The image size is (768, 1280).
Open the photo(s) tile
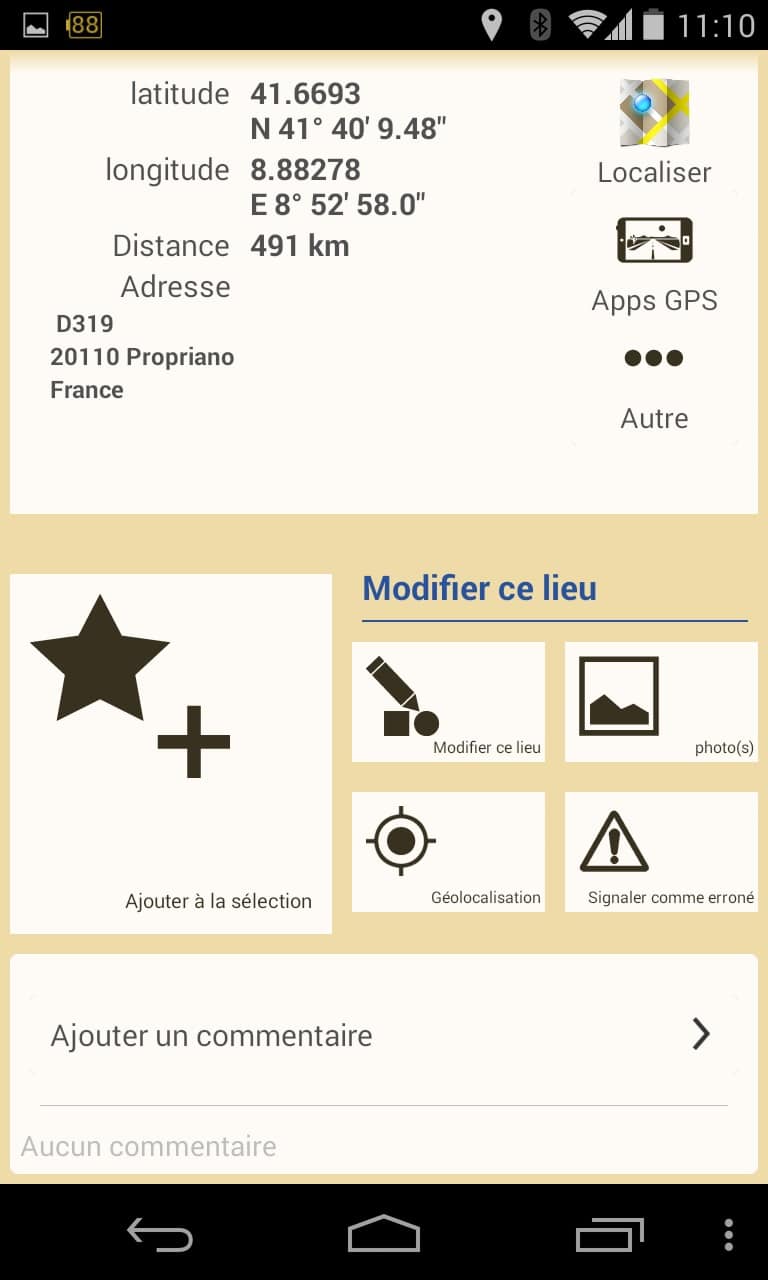[x=661, y=702]
